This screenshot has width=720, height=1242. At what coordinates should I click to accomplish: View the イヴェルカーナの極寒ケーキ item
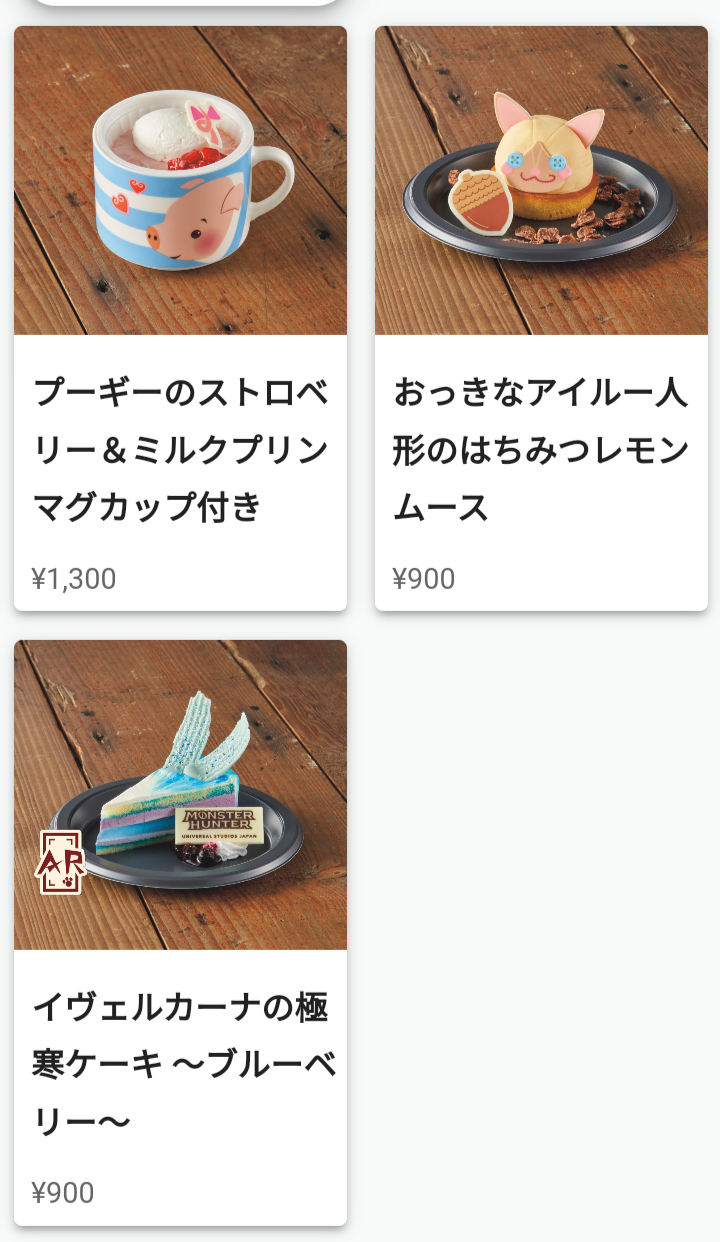(x=180, y=932)
